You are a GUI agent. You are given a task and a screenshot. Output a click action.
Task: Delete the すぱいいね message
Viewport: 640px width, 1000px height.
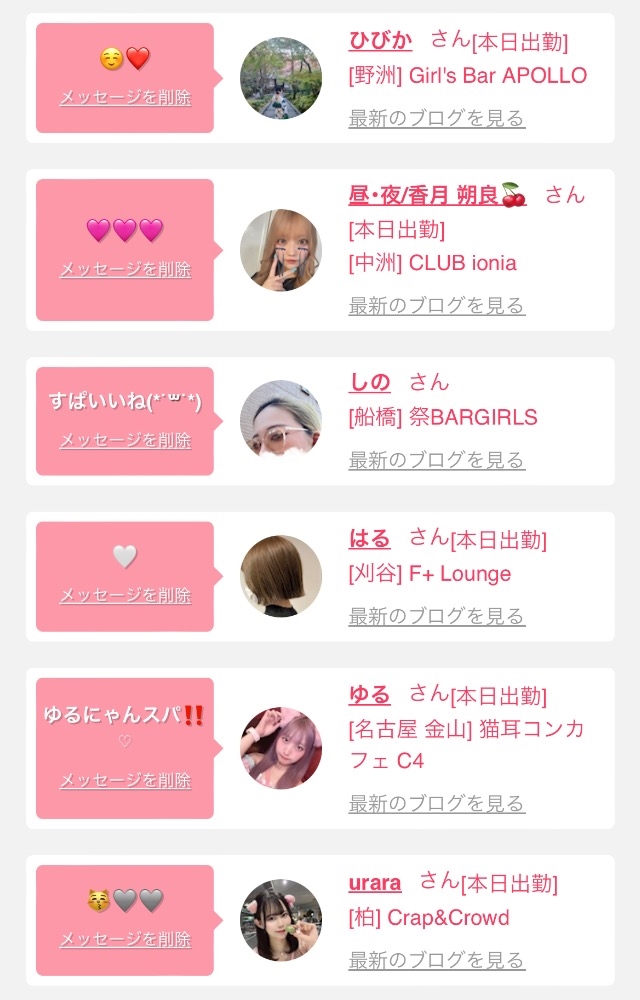point(126,440)
